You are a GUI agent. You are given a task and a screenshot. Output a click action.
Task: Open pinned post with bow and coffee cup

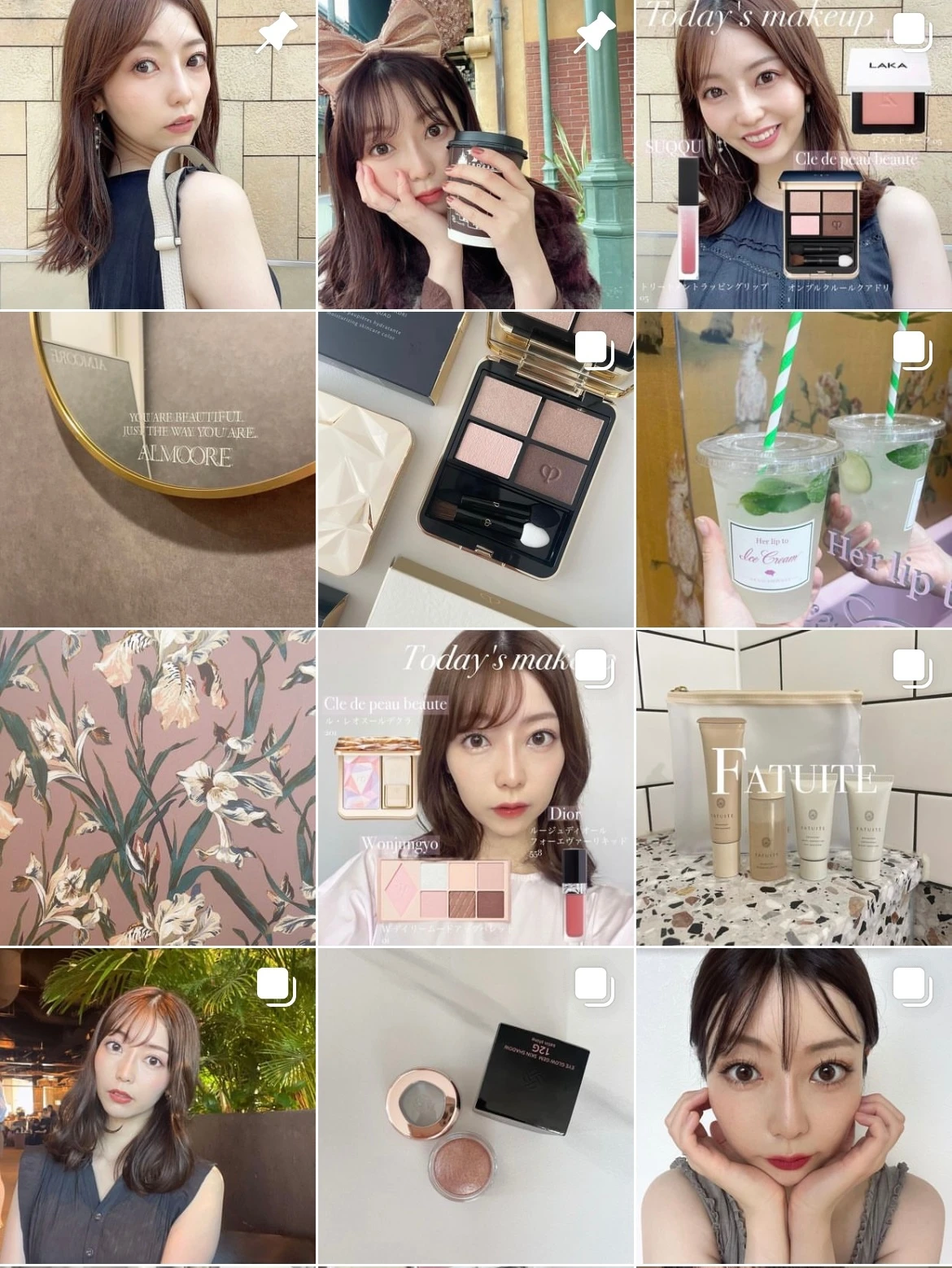[x=475, y=155]
